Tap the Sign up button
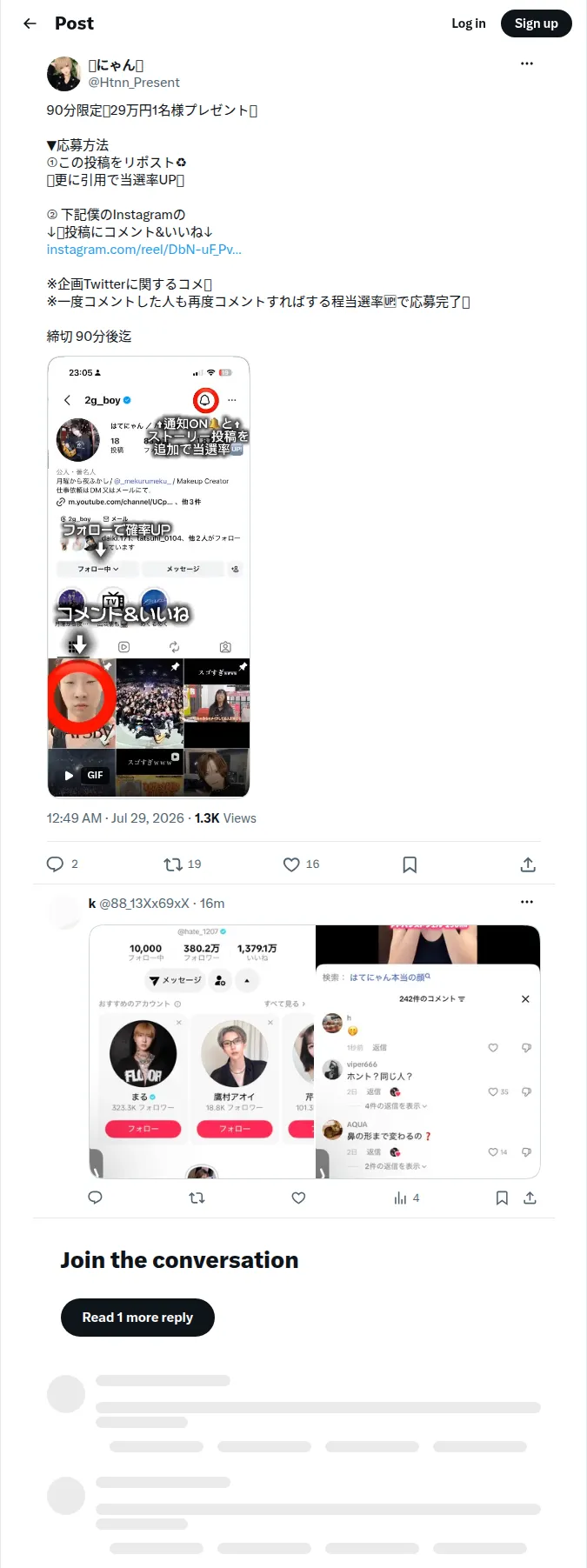Image resolution: width=587 pixels, height=1568 pixels. [536, 23]
